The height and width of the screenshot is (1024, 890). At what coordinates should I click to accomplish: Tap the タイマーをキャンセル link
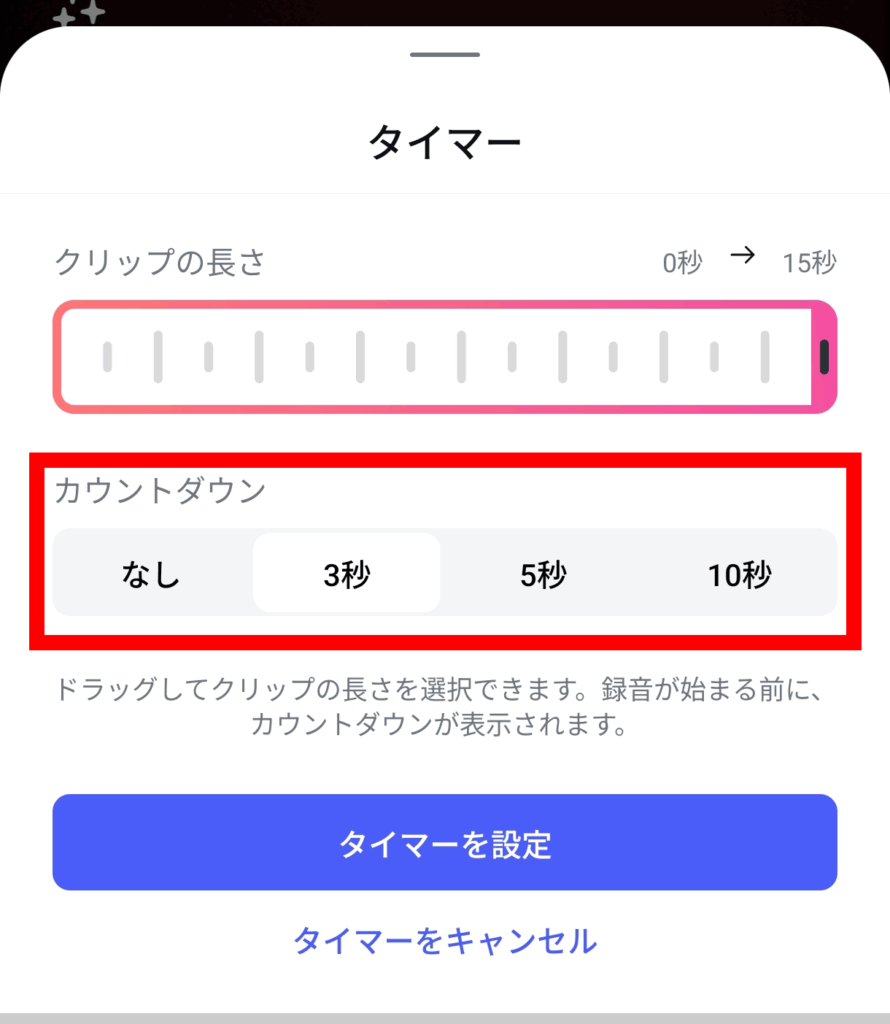445,941
